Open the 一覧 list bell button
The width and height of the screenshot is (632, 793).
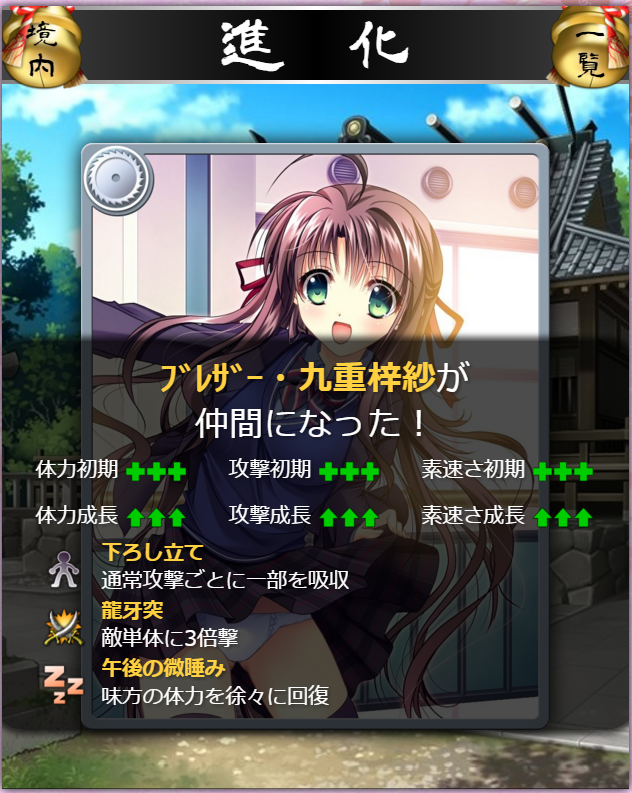click(590, 48)
